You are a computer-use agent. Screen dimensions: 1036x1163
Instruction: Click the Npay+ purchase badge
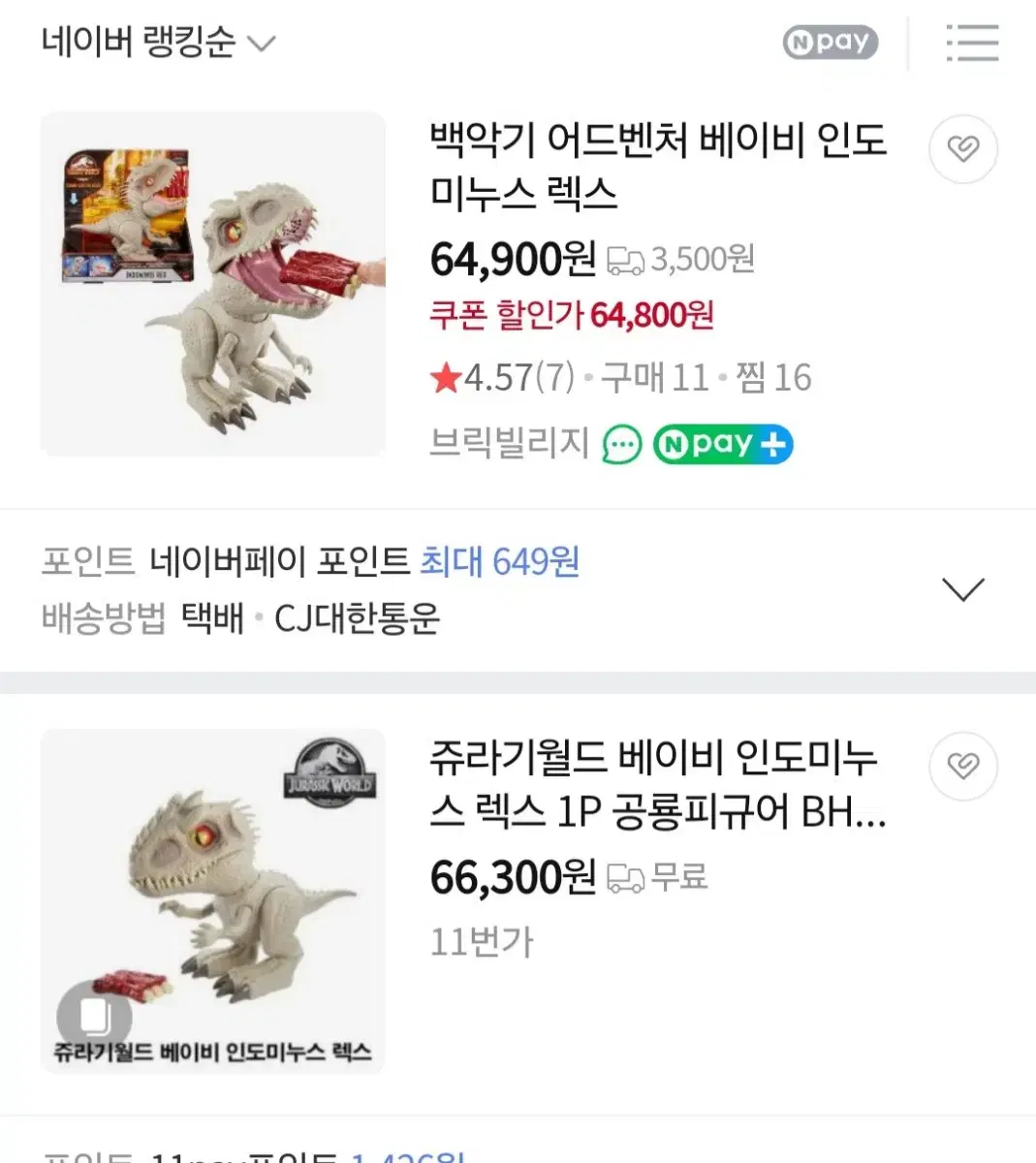pyautogui.click(x=723, y=443)
